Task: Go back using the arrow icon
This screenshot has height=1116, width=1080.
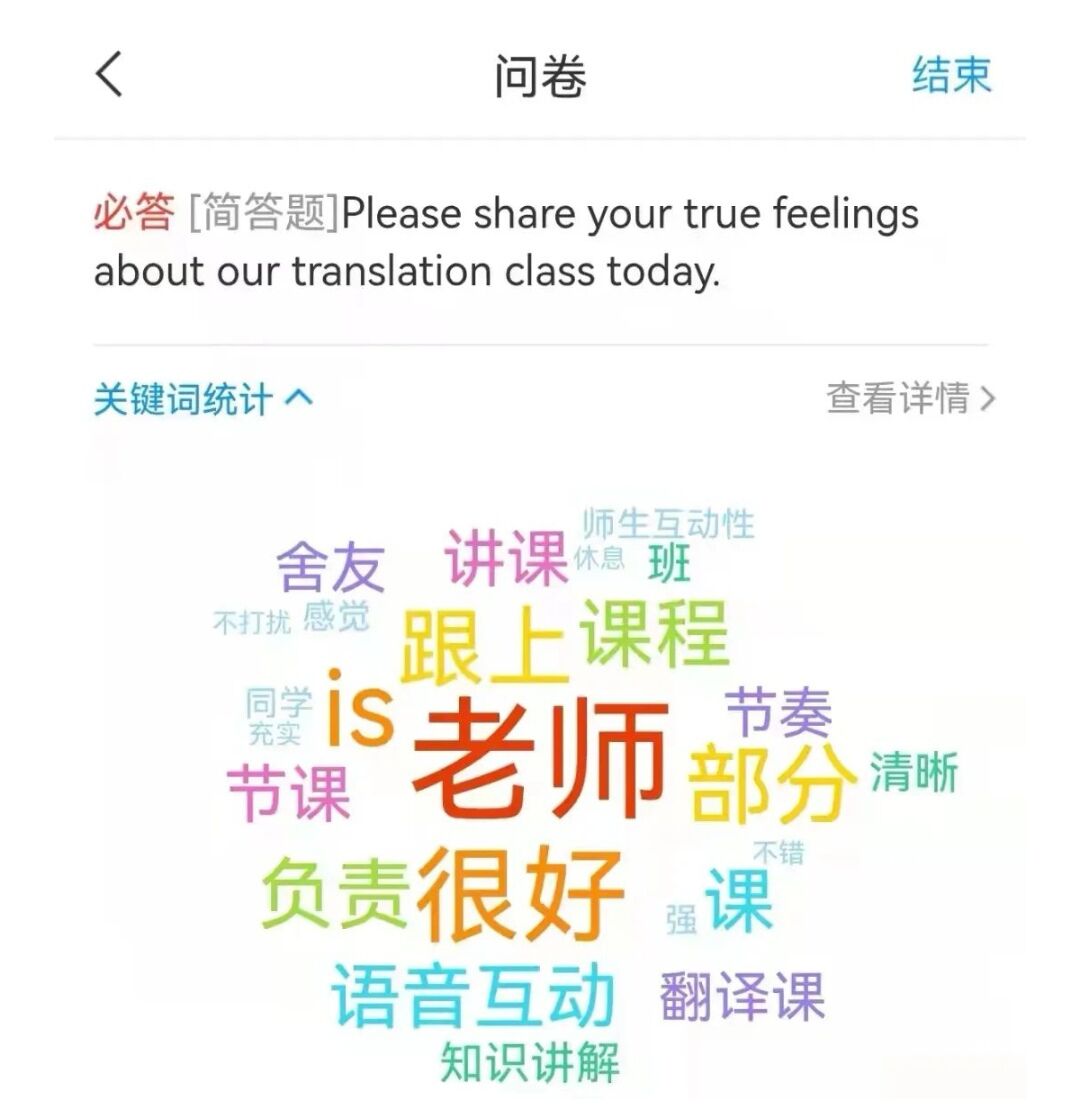Action: coord(110,74)
